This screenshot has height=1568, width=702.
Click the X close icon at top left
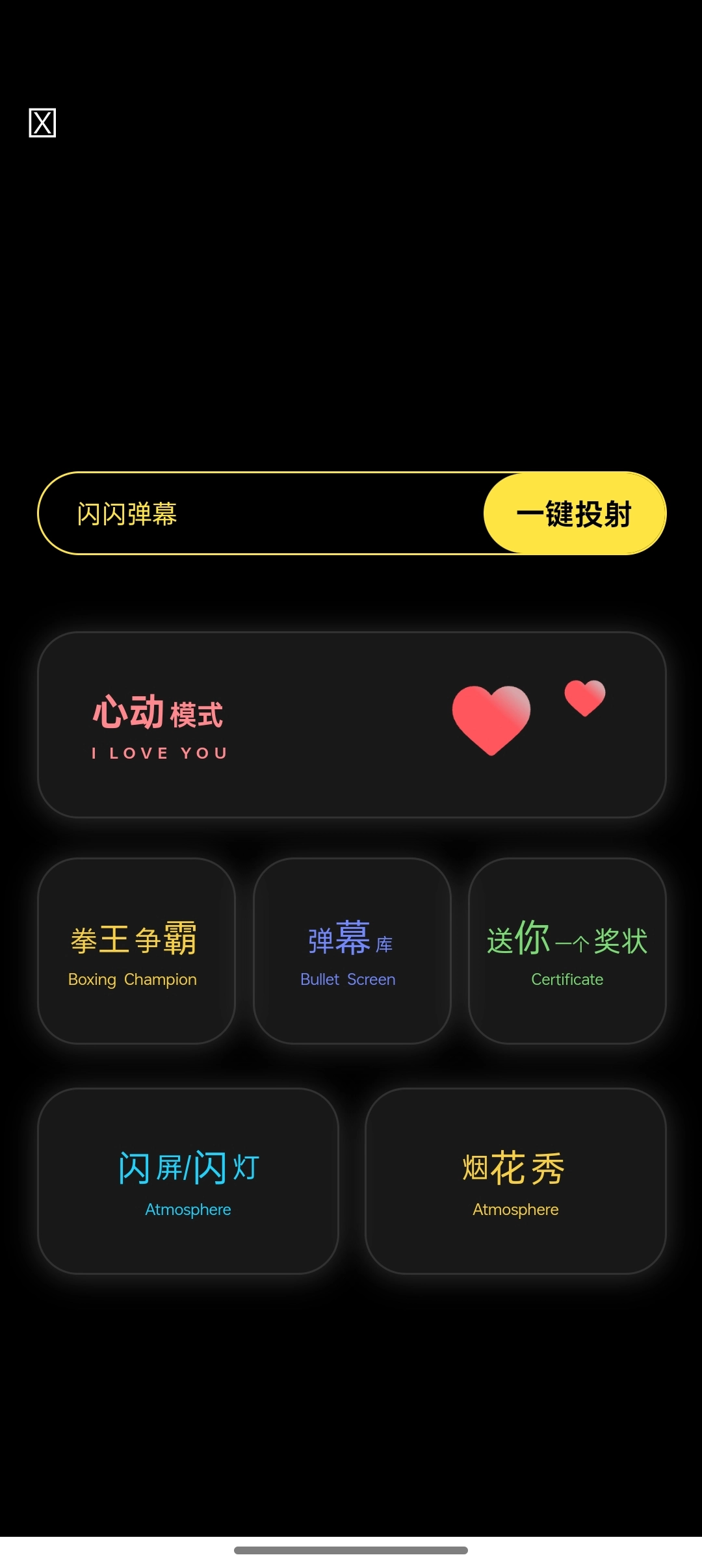click(x=41, y=122)
